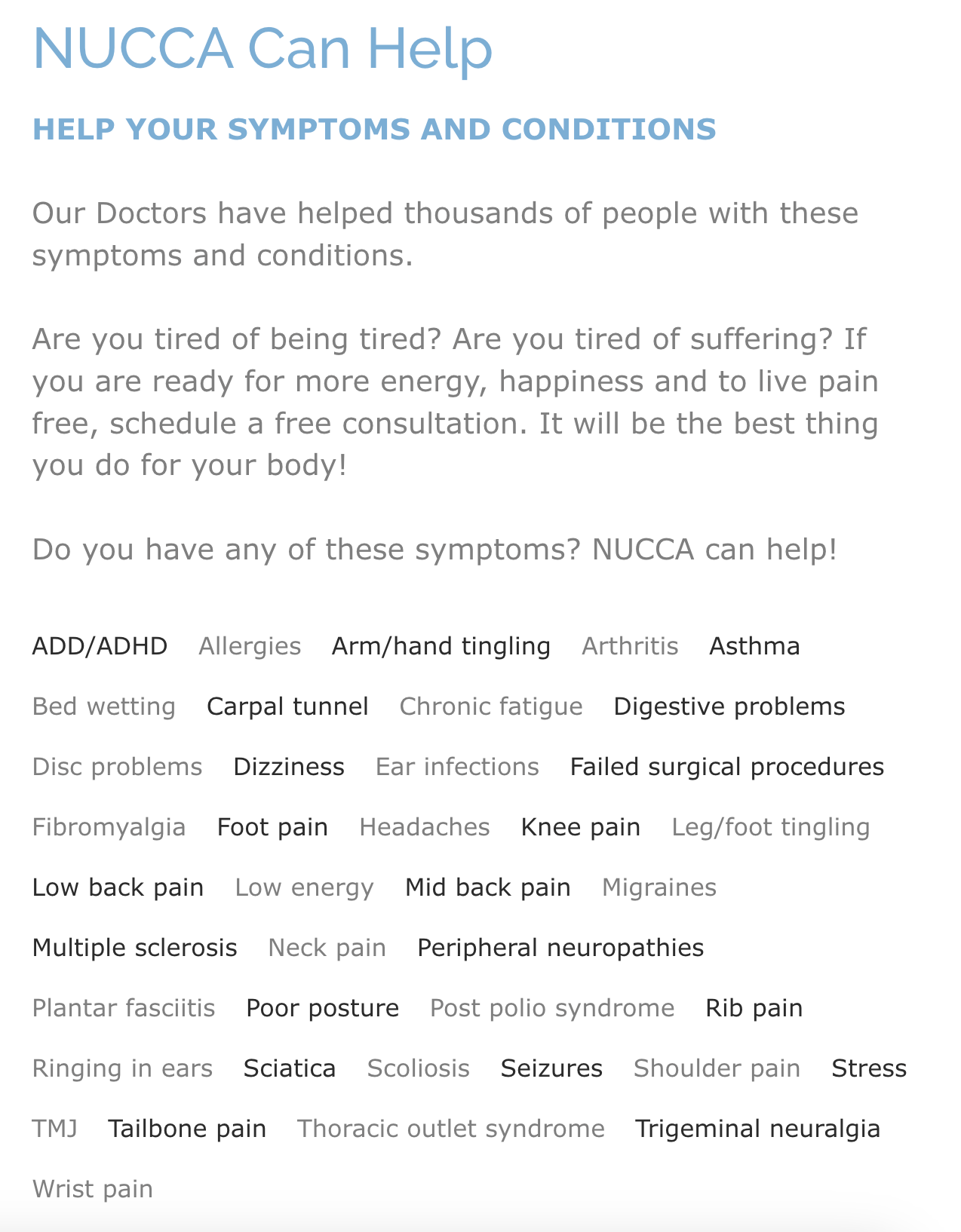Viewport: 961px width, 1232px height.
Task: Tap the Migraines link
Action: (659, 887)
